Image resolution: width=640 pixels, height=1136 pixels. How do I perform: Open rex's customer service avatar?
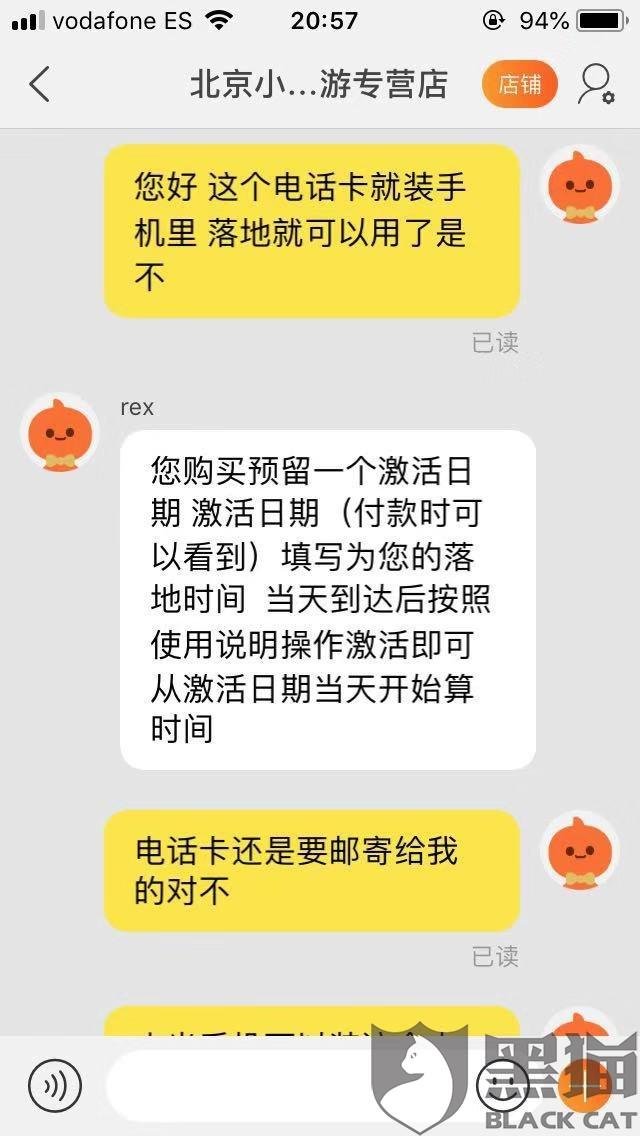60,433
